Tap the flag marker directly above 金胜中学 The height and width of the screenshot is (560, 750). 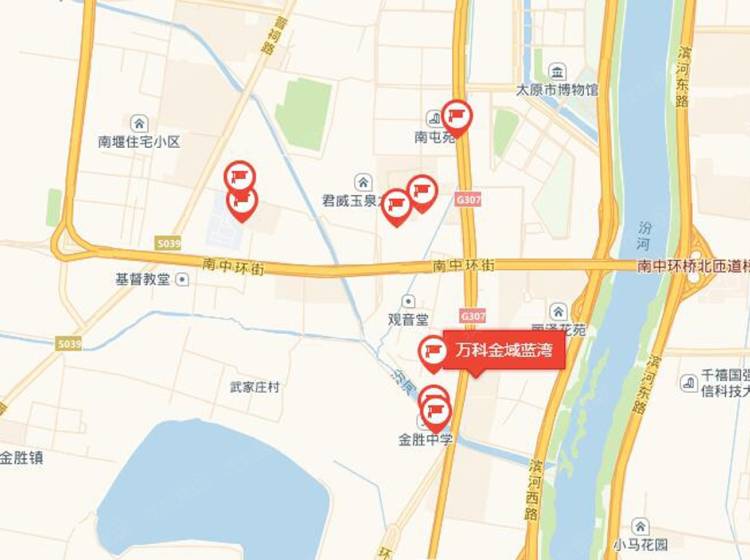pos(436,412)
